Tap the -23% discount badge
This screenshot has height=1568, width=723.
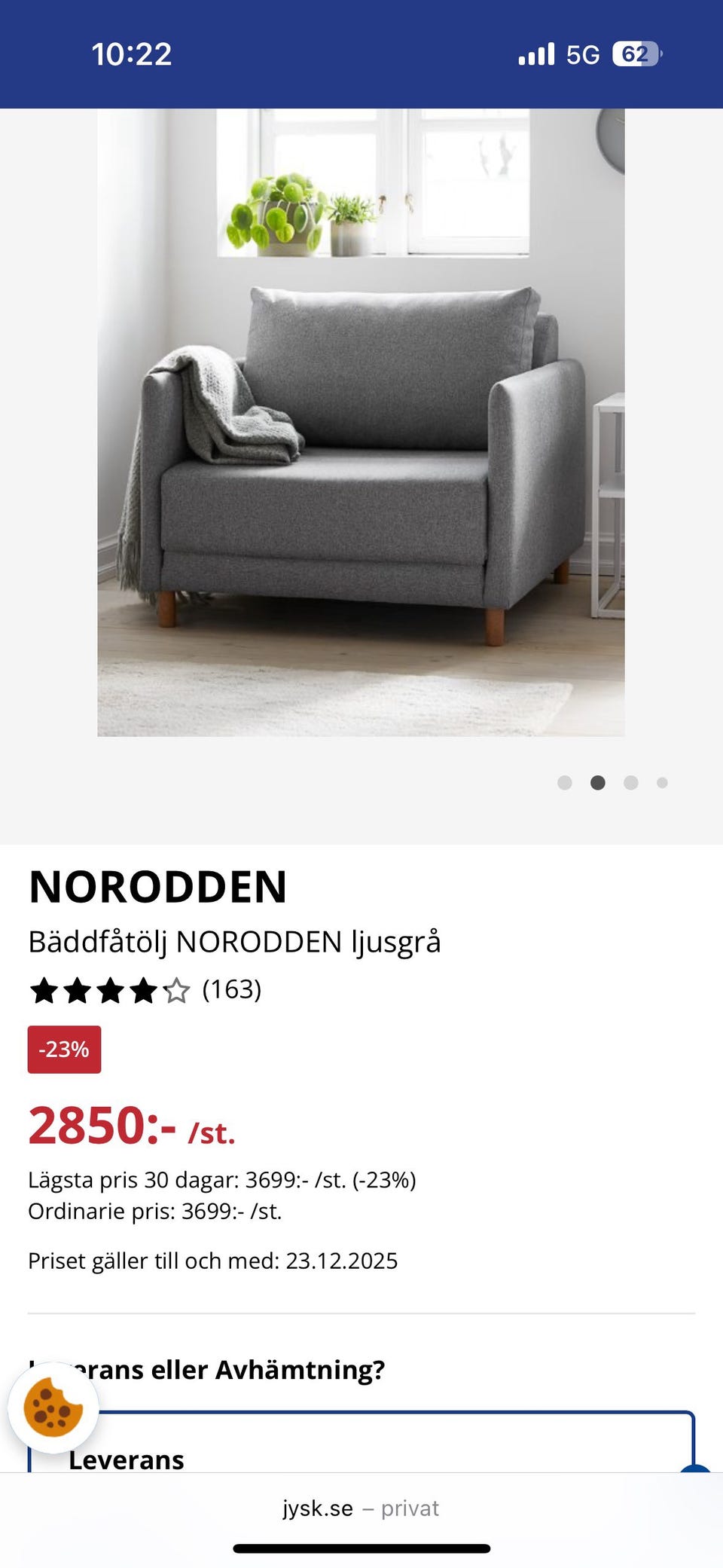pyautogui.click(x=64, y=1047)
